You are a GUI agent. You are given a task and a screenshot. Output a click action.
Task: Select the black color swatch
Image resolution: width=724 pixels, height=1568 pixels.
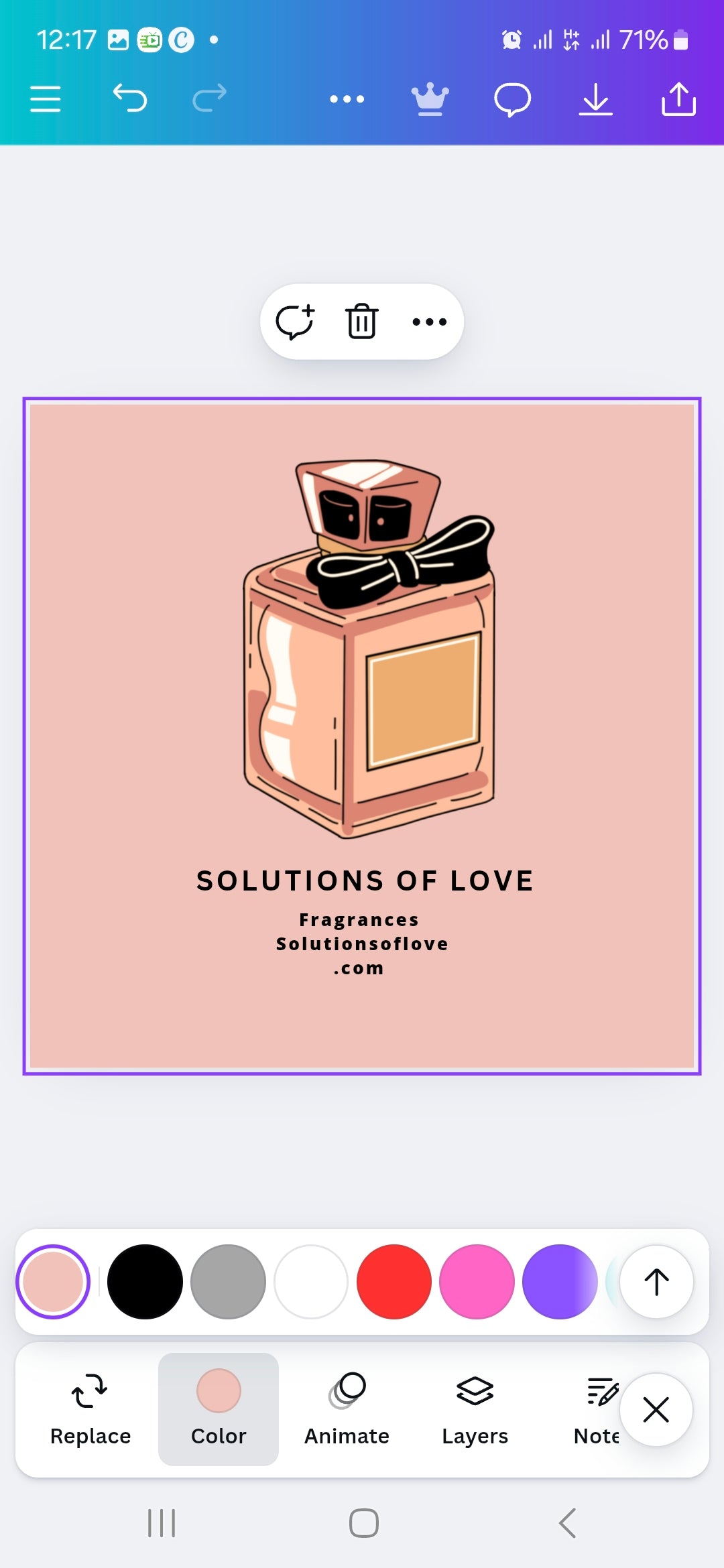[144, 1282]
